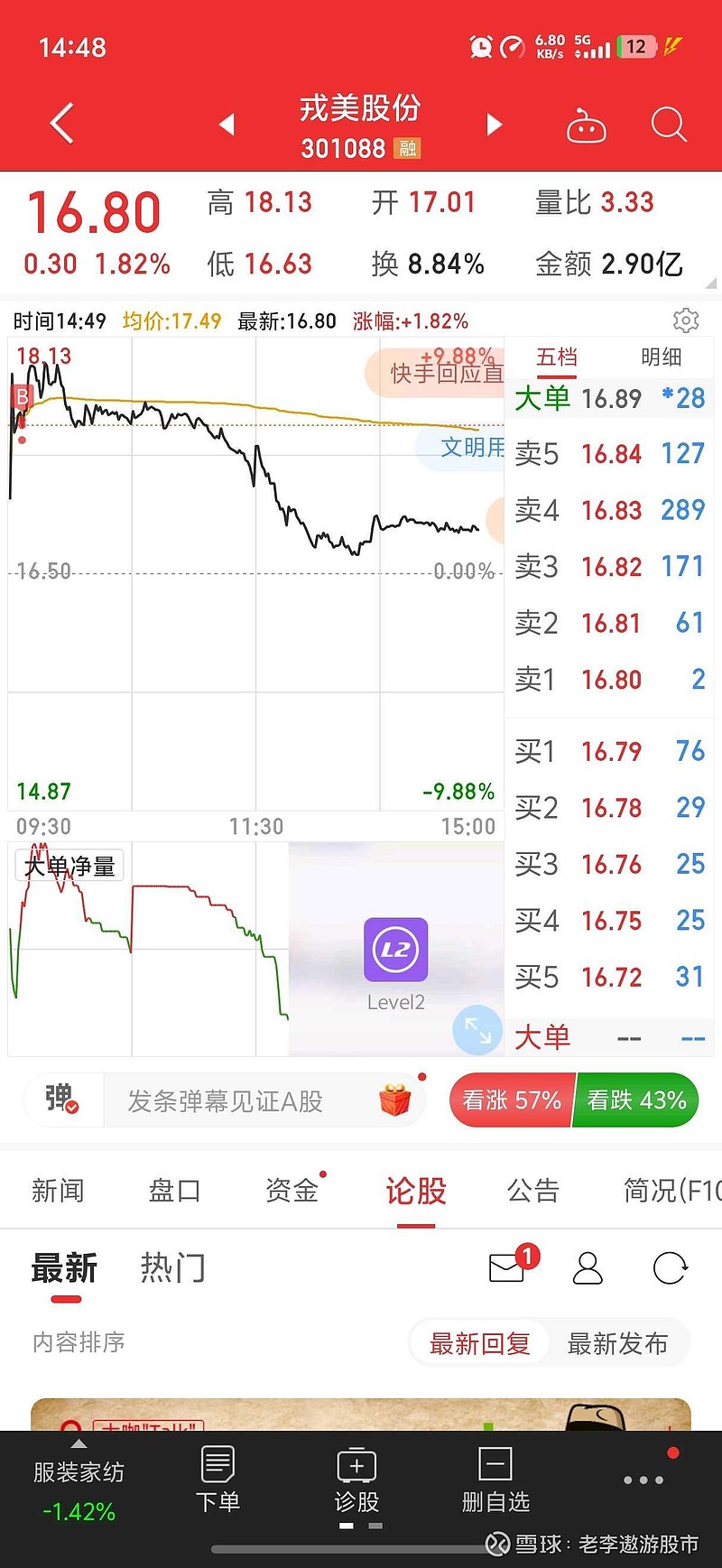The width and height of the screenshot is (722, 1568).
Task: Switch to the 资金 tab
Action: click(x=292, y=1191)
